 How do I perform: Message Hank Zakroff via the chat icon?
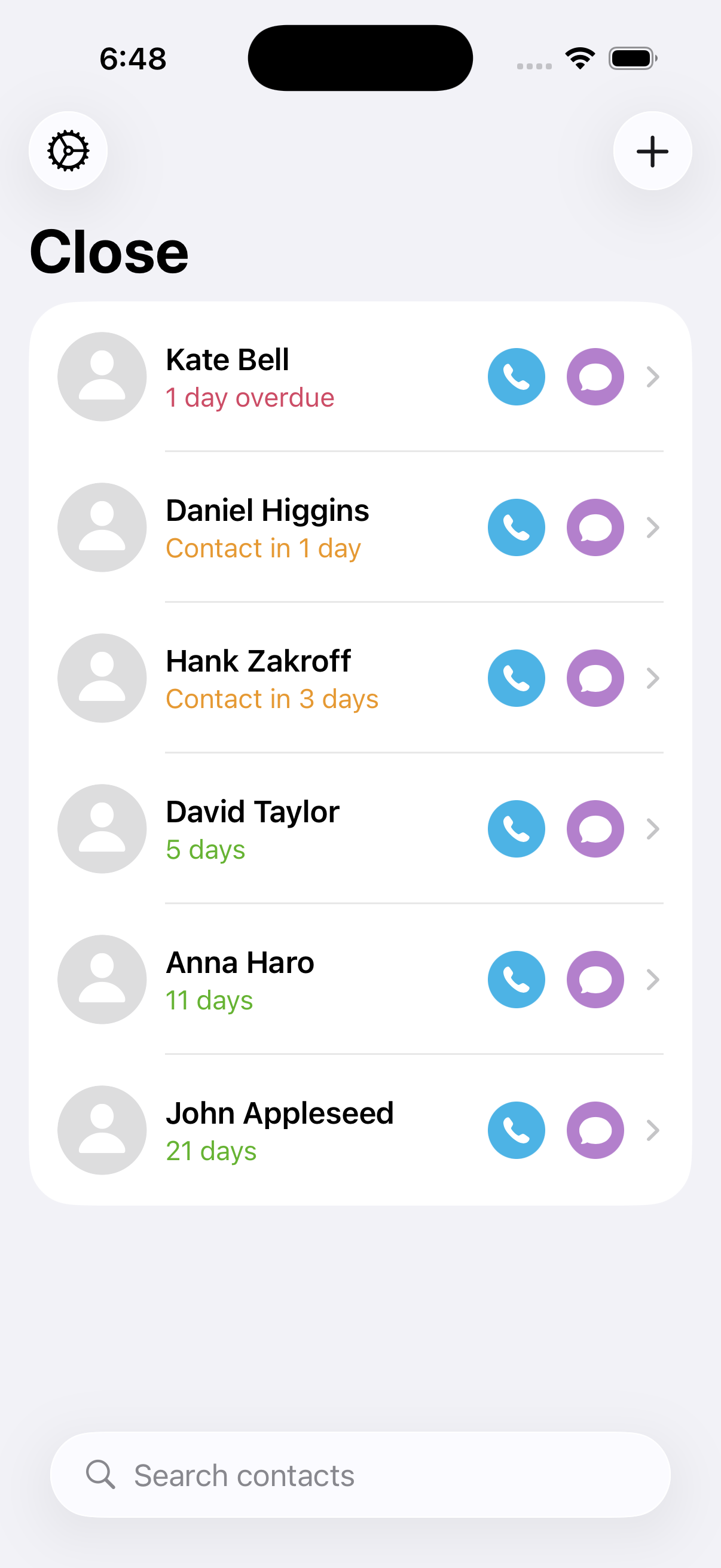595,678
